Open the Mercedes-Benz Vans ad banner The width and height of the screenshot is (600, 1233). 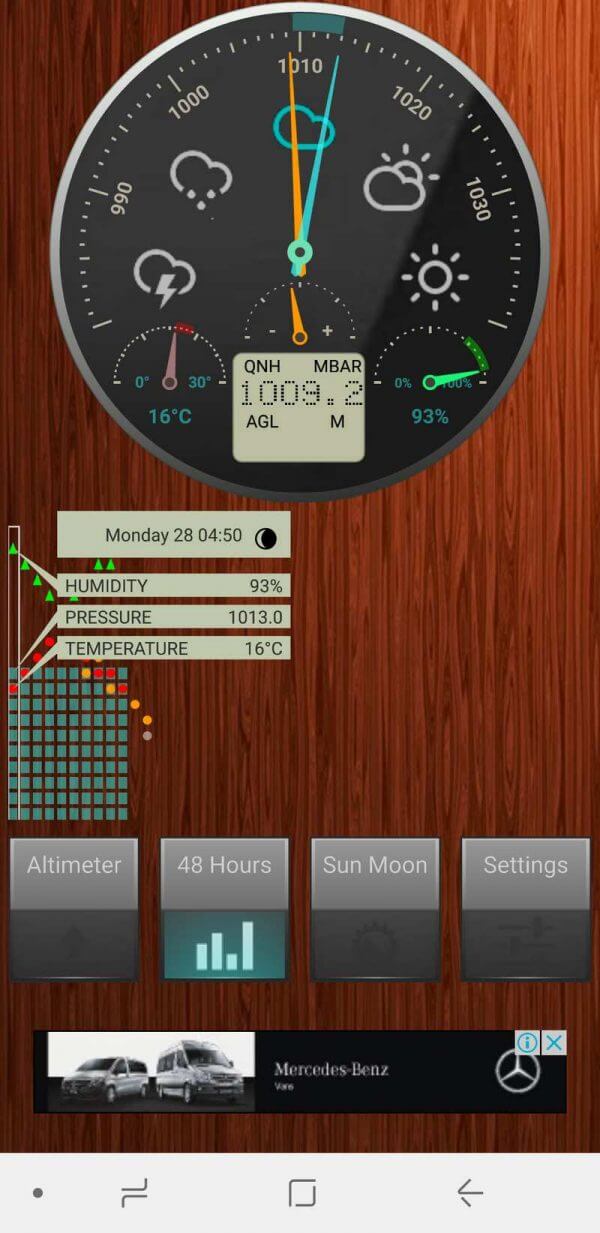(299, 1072)
